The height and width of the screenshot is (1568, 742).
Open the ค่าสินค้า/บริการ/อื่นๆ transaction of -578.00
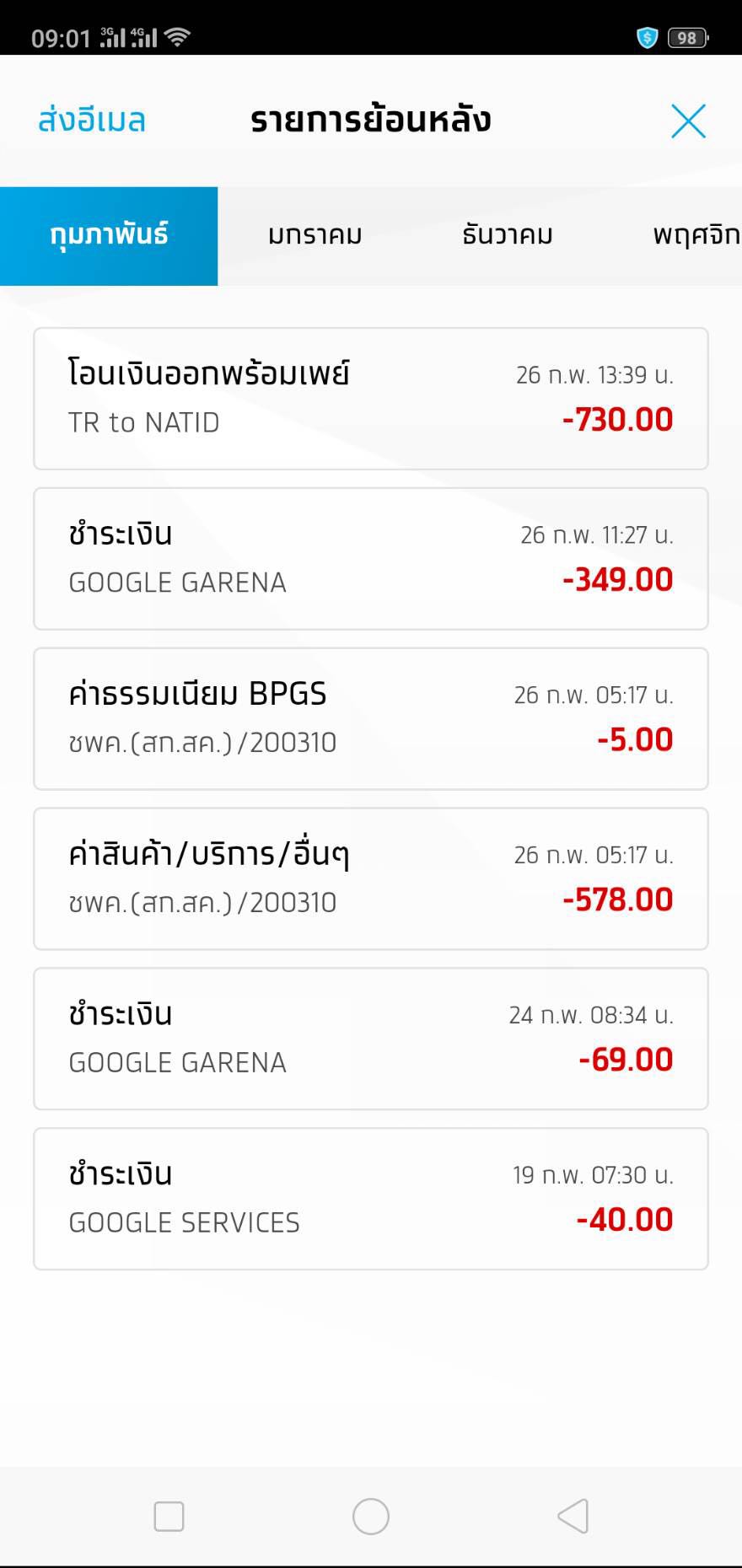tap(371, 879)
